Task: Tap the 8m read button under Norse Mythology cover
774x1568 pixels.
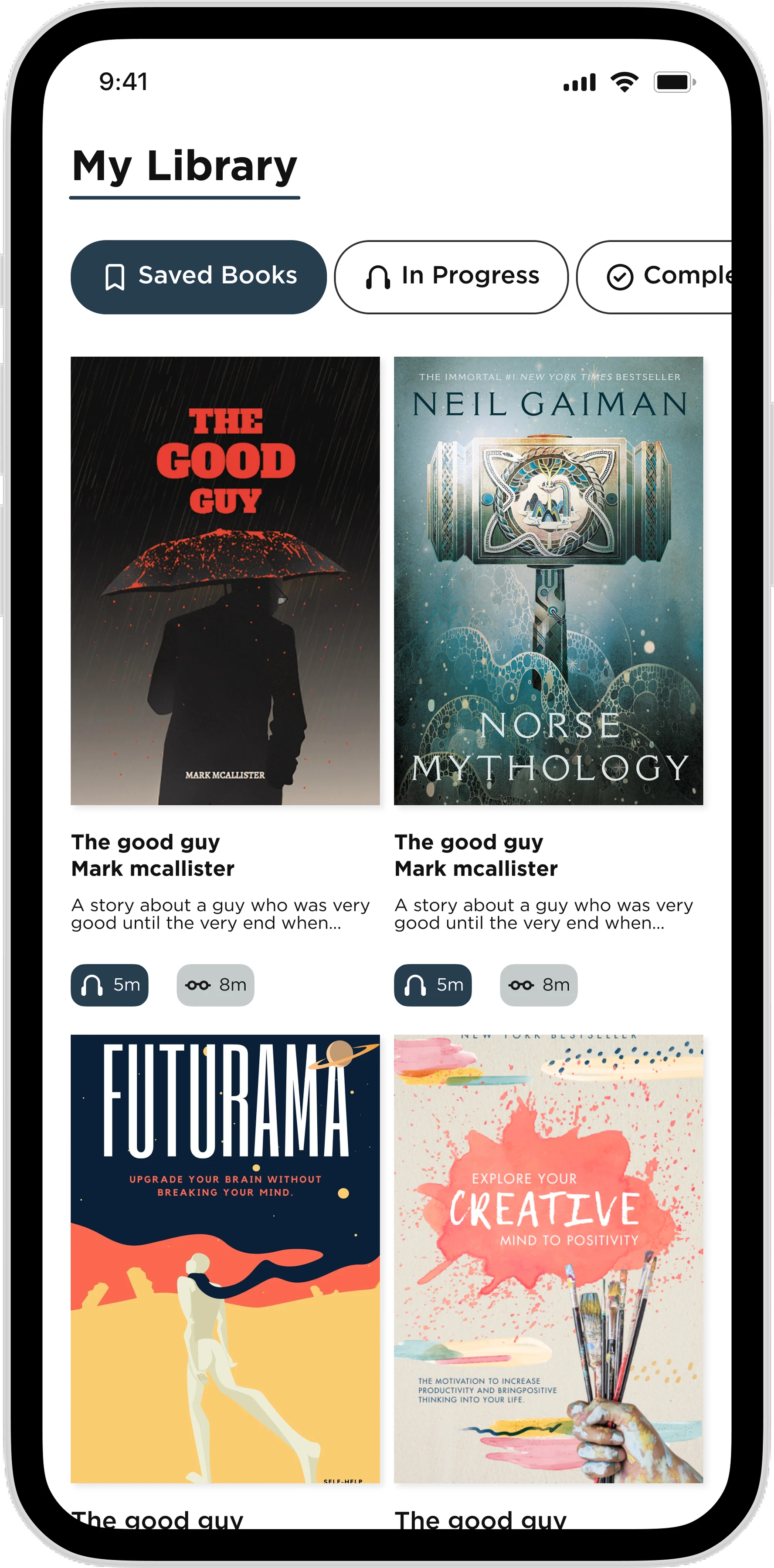Action: coord(539,985)
